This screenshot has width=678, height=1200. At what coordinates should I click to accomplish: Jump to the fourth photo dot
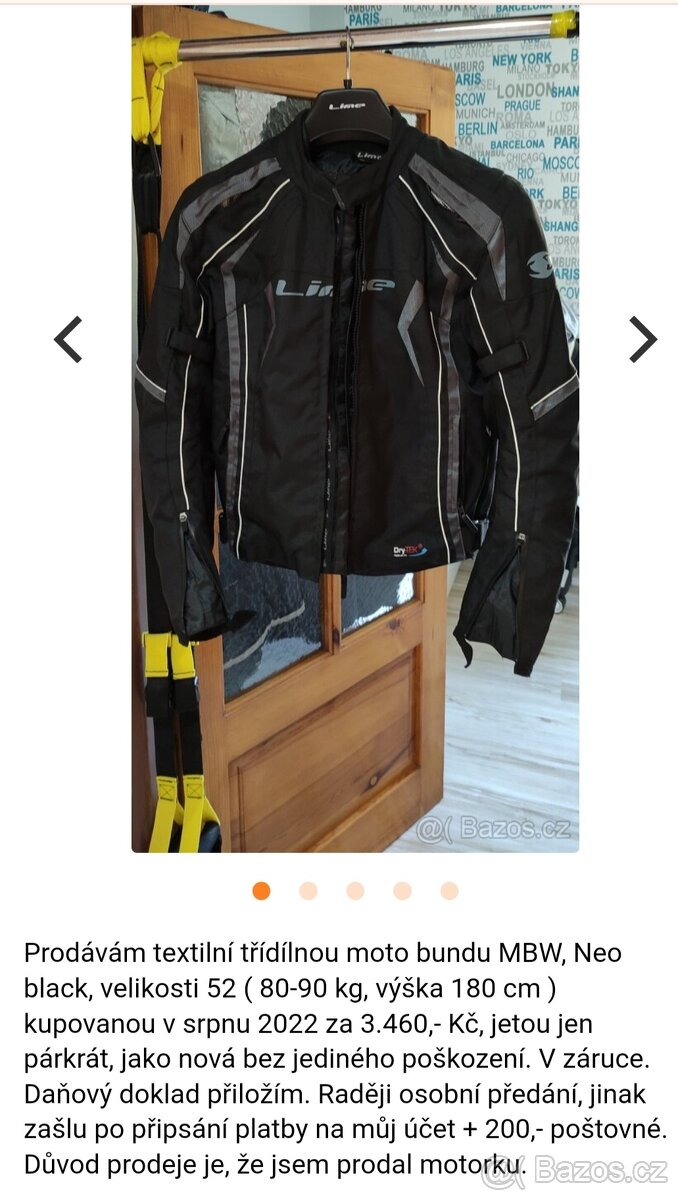pos(402,891)
